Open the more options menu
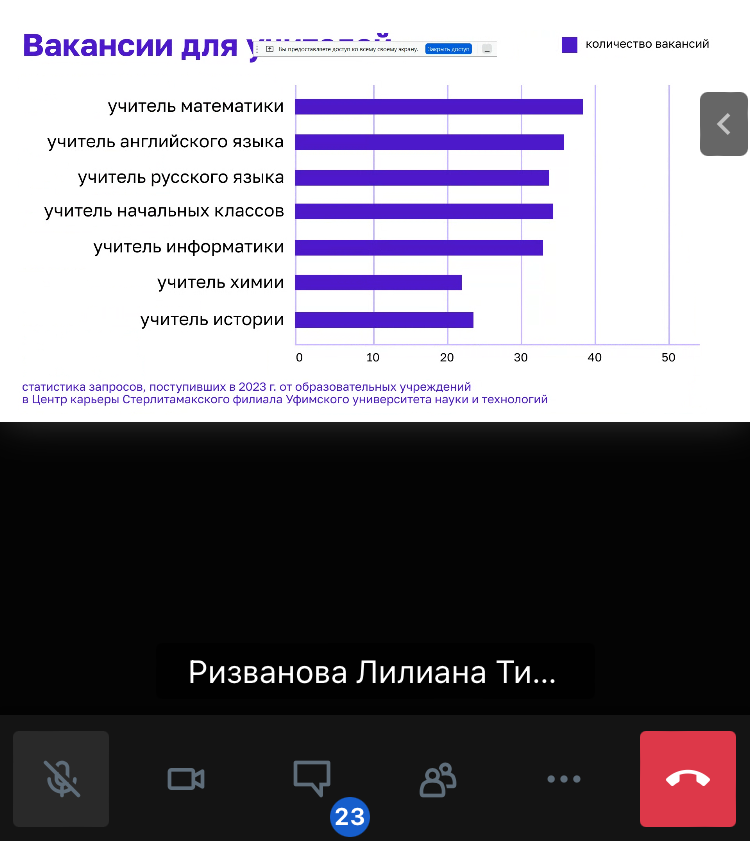This screenshot has height=841, width=750. click(564, 779)
